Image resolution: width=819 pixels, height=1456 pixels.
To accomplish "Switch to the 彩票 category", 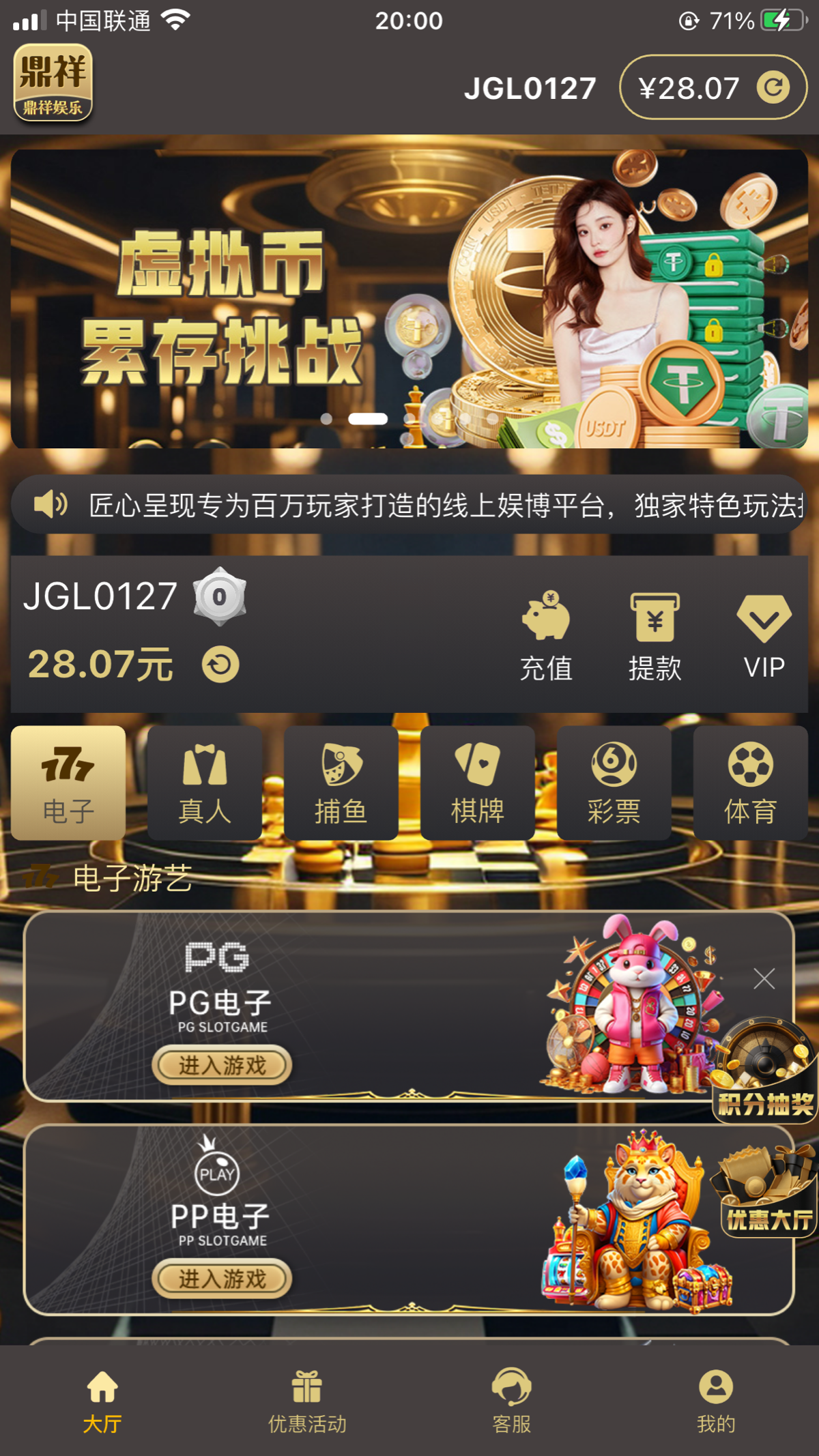I will click(x=614, y=783).
